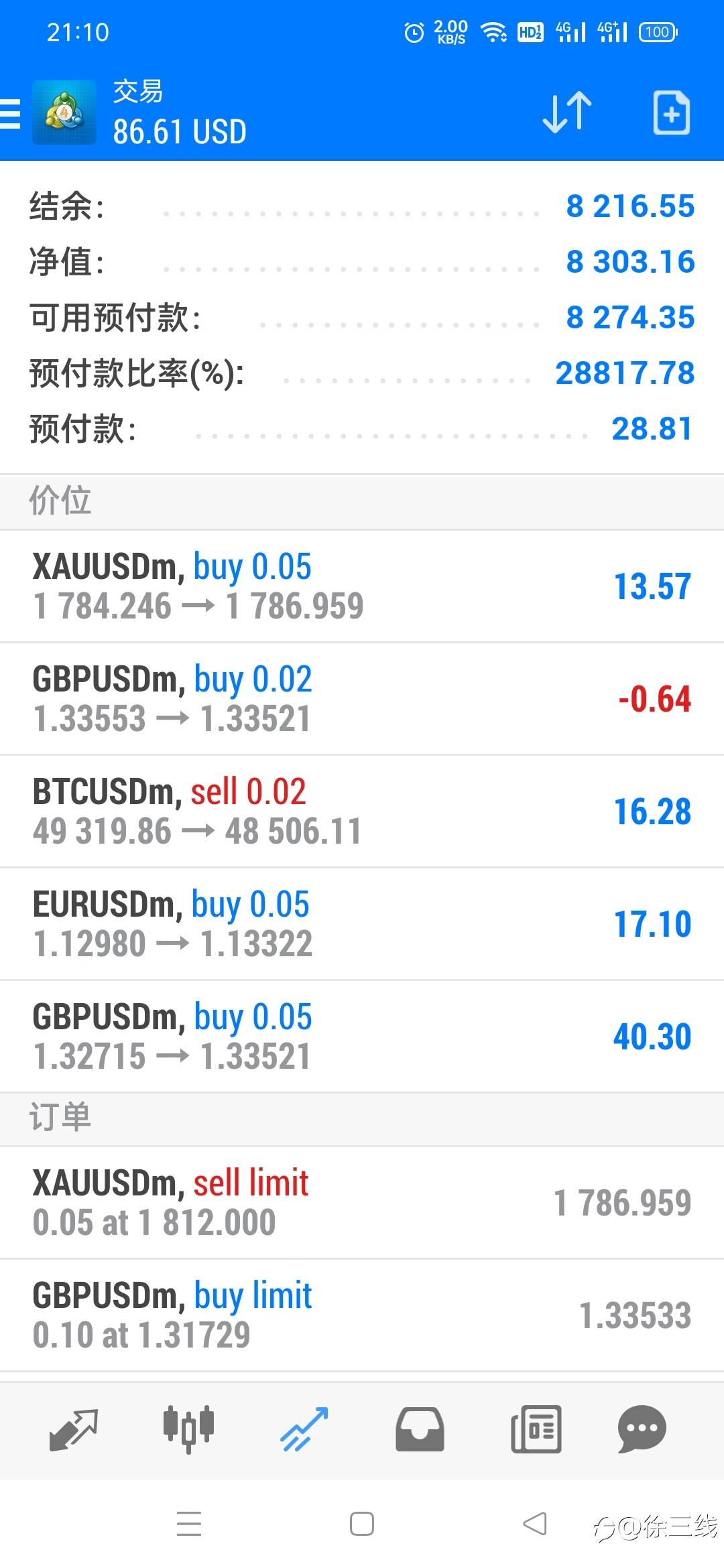Open the XAUUSDm buy 0.05 position
Screen dimensions: 724x1568
click(x=362, y=586)
